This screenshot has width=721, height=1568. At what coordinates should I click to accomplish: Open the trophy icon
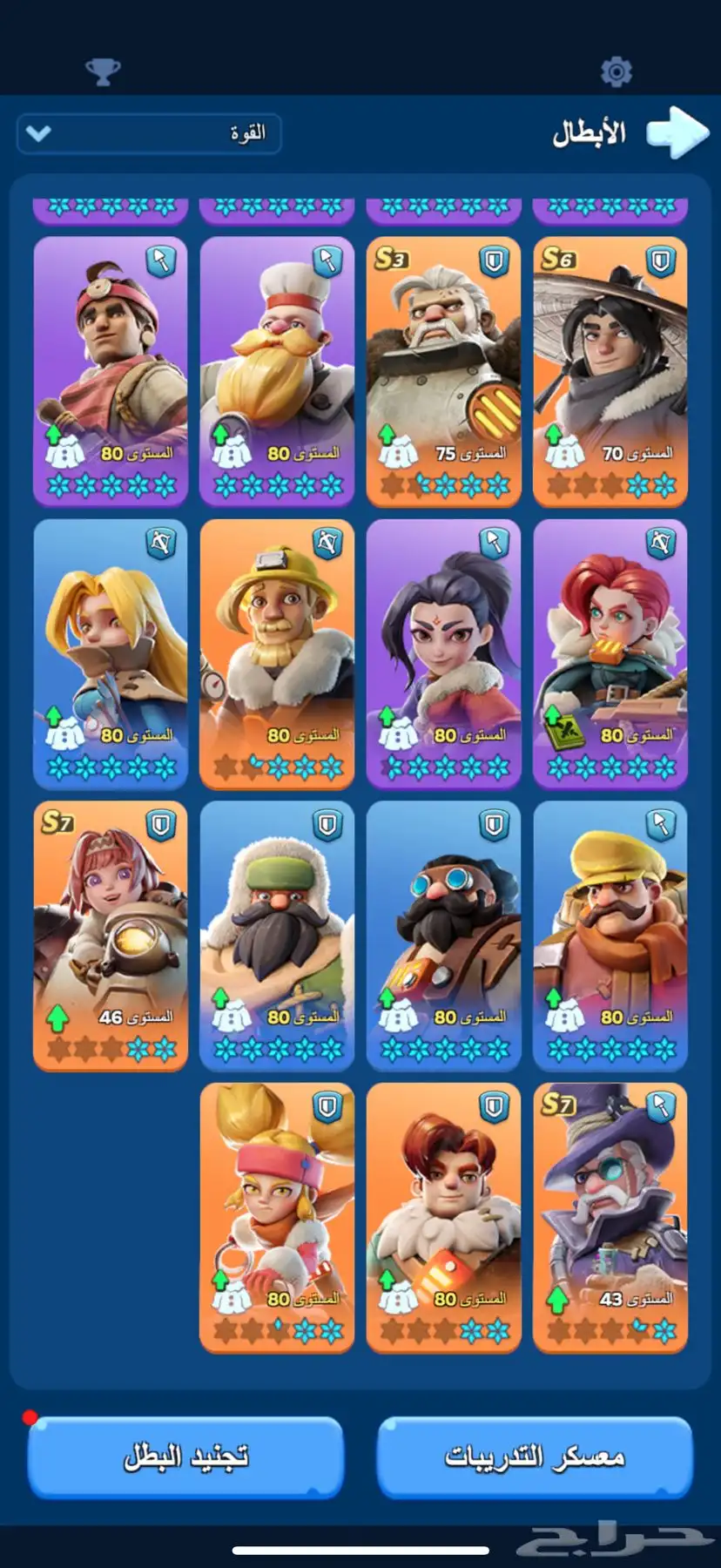(103, 71)
